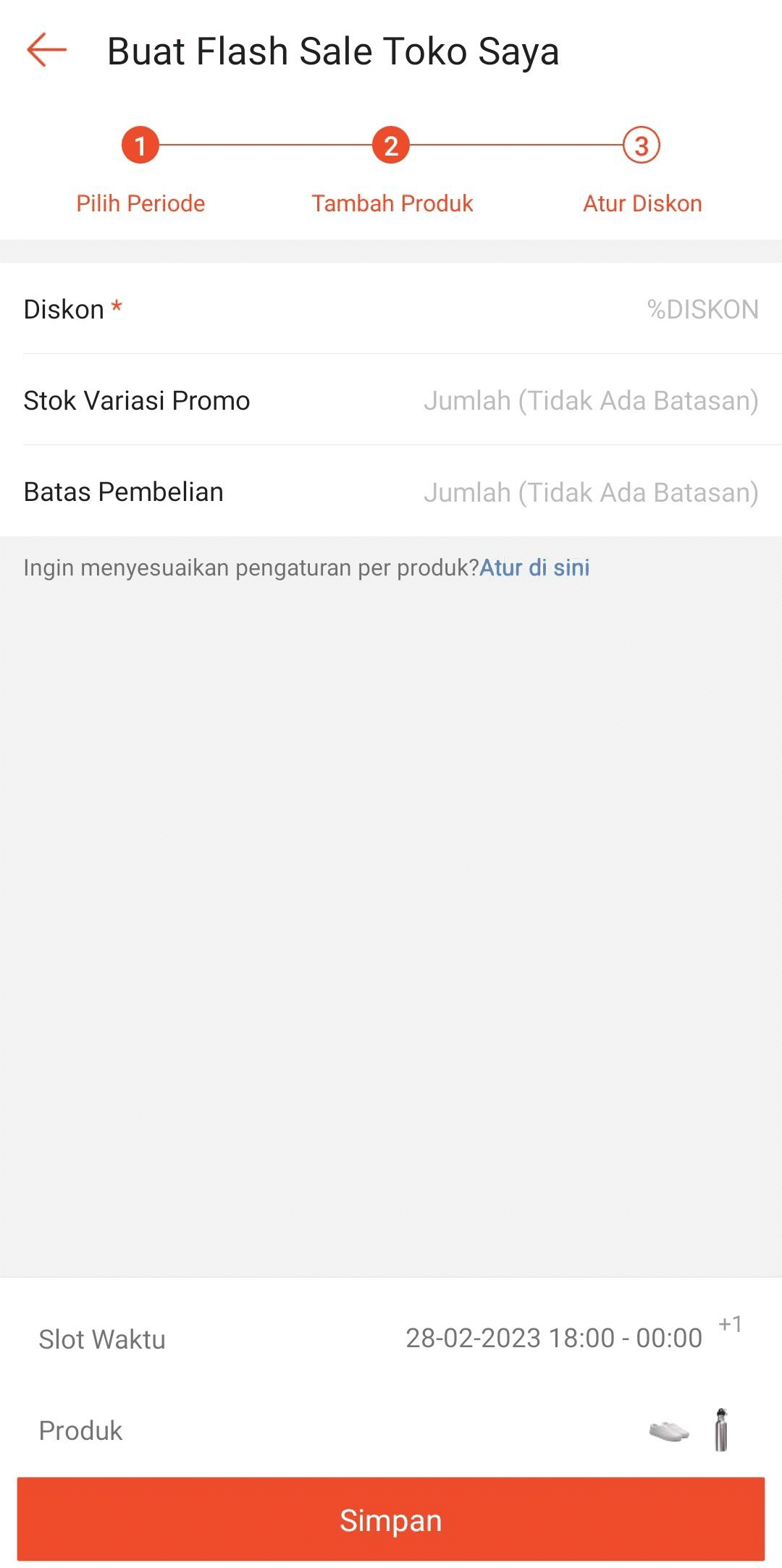The image size is (782, 1568).
Task: Click the %DISKON input field
Action: [701, 310]
